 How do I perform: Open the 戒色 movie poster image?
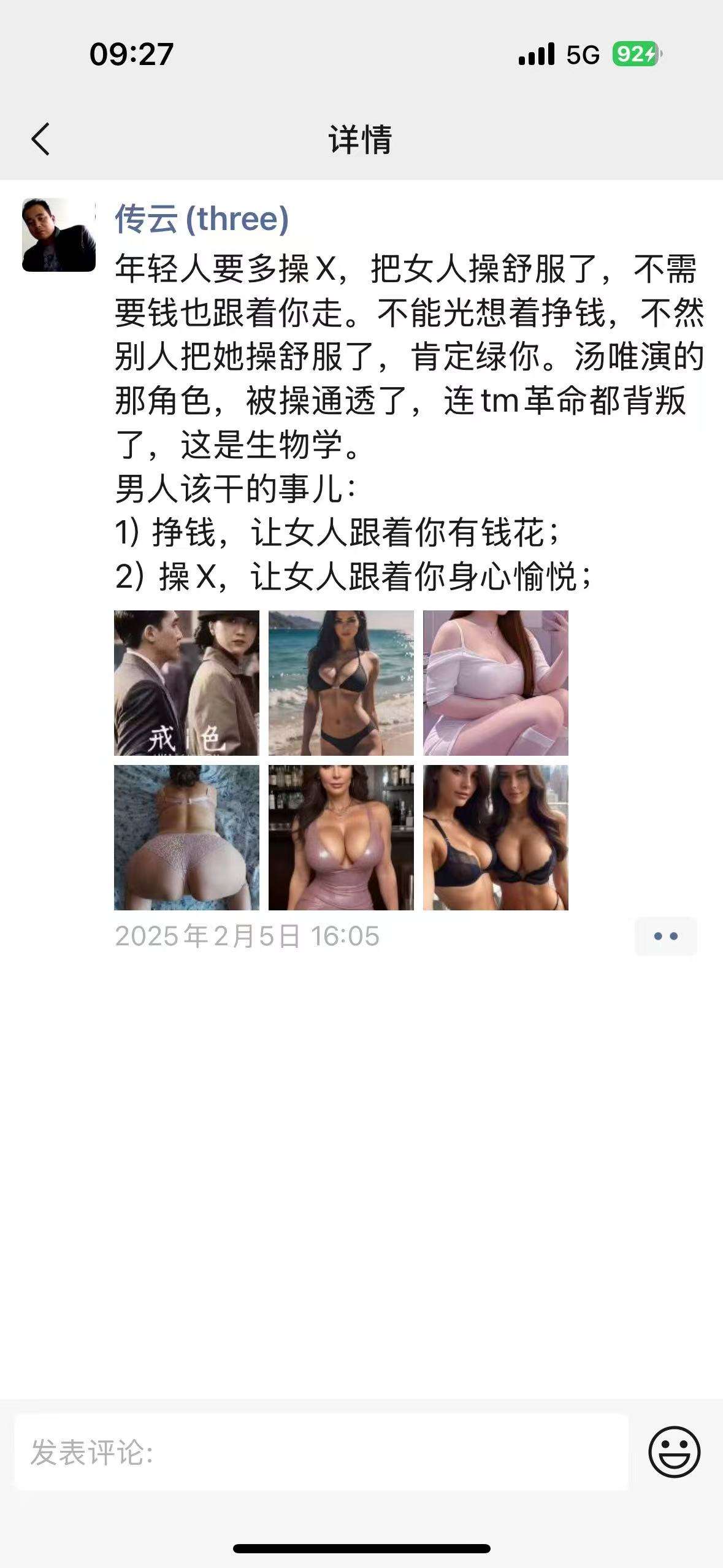(186, 683)
